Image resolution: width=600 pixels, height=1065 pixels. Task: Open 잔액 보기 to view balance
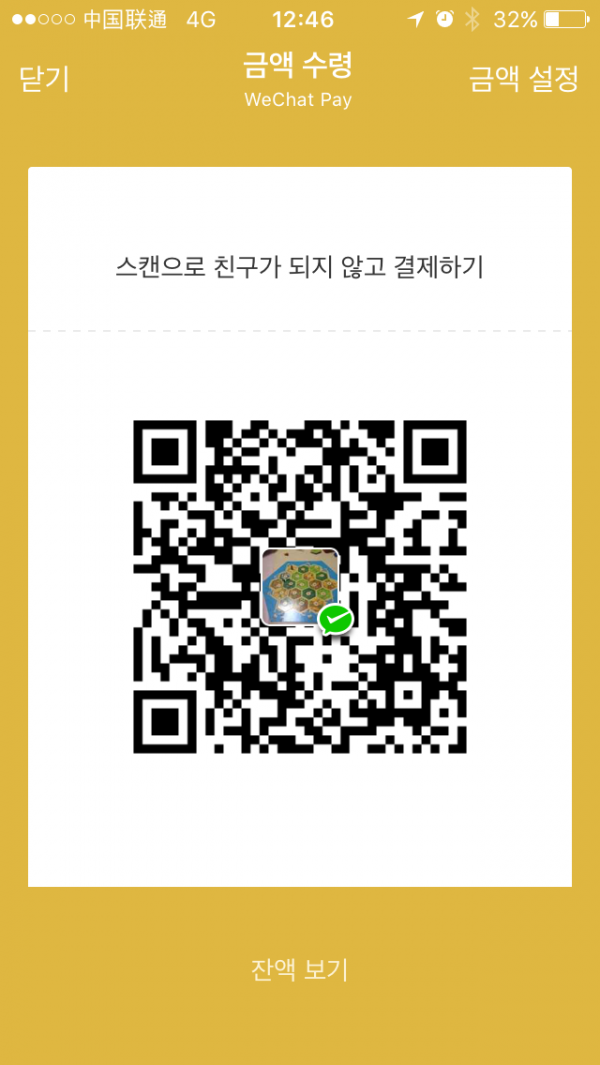pos(299,969)
